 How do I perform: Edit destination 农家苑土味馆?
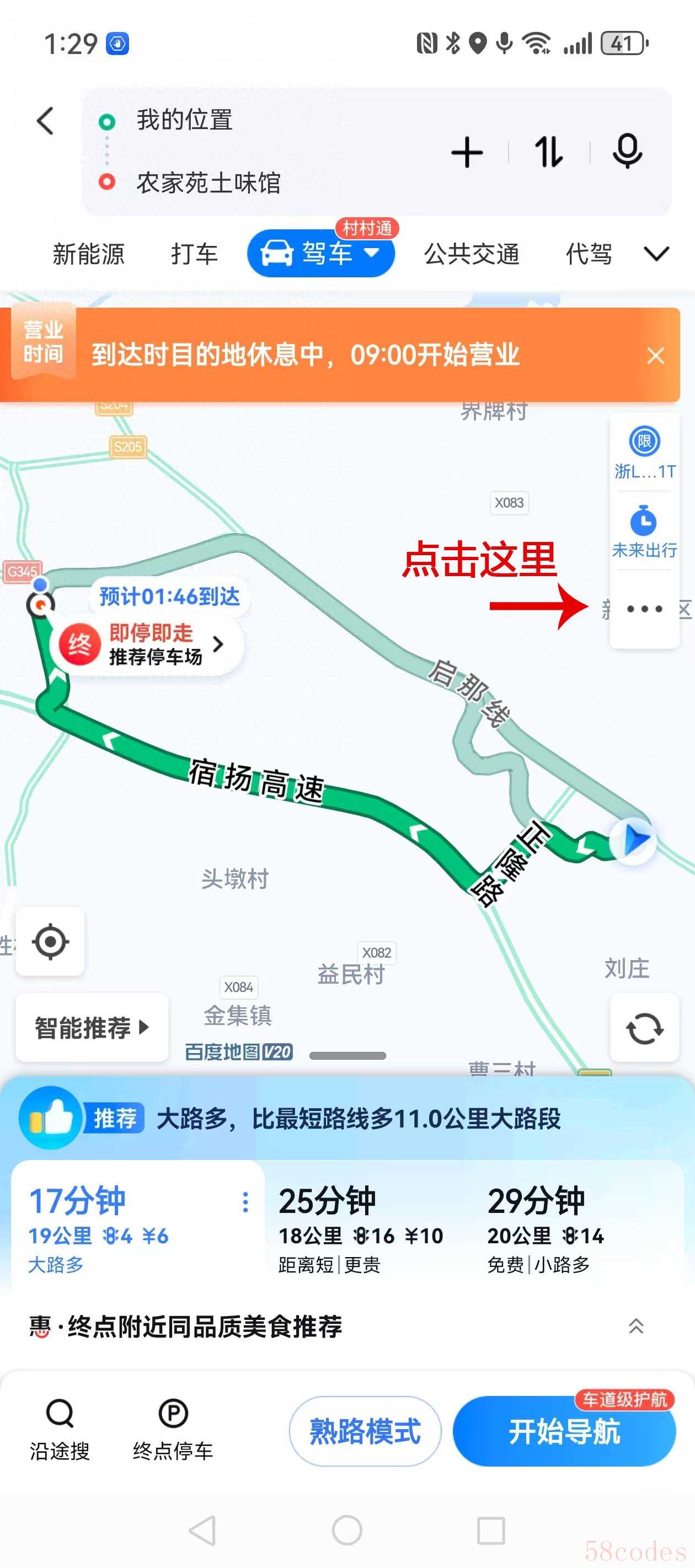pyautogui.click(x=209, y=182)
